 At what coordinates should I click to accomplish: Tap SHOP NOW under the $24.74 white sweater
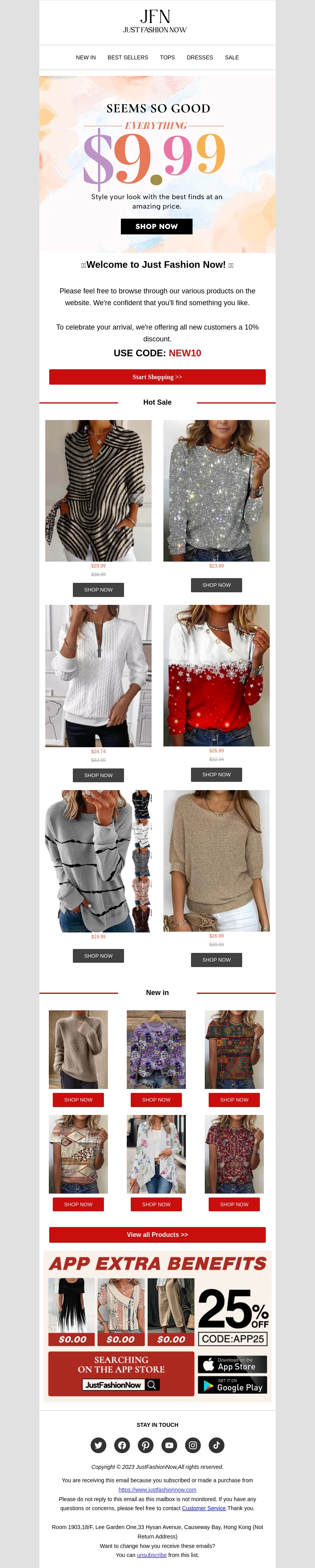click(98, 776)
